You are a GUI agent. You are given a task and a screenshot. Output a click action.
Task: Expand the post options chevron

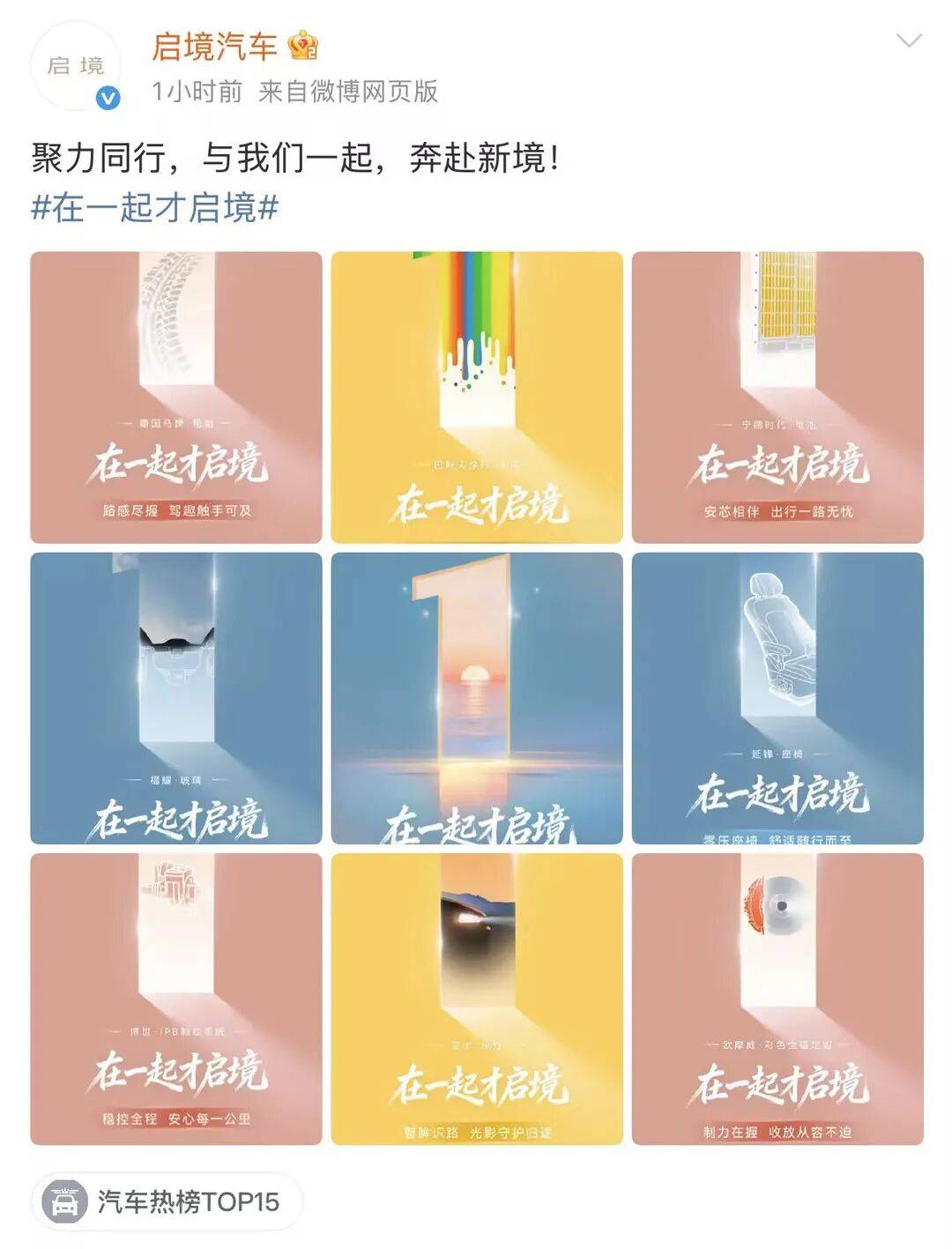[908, 41]
